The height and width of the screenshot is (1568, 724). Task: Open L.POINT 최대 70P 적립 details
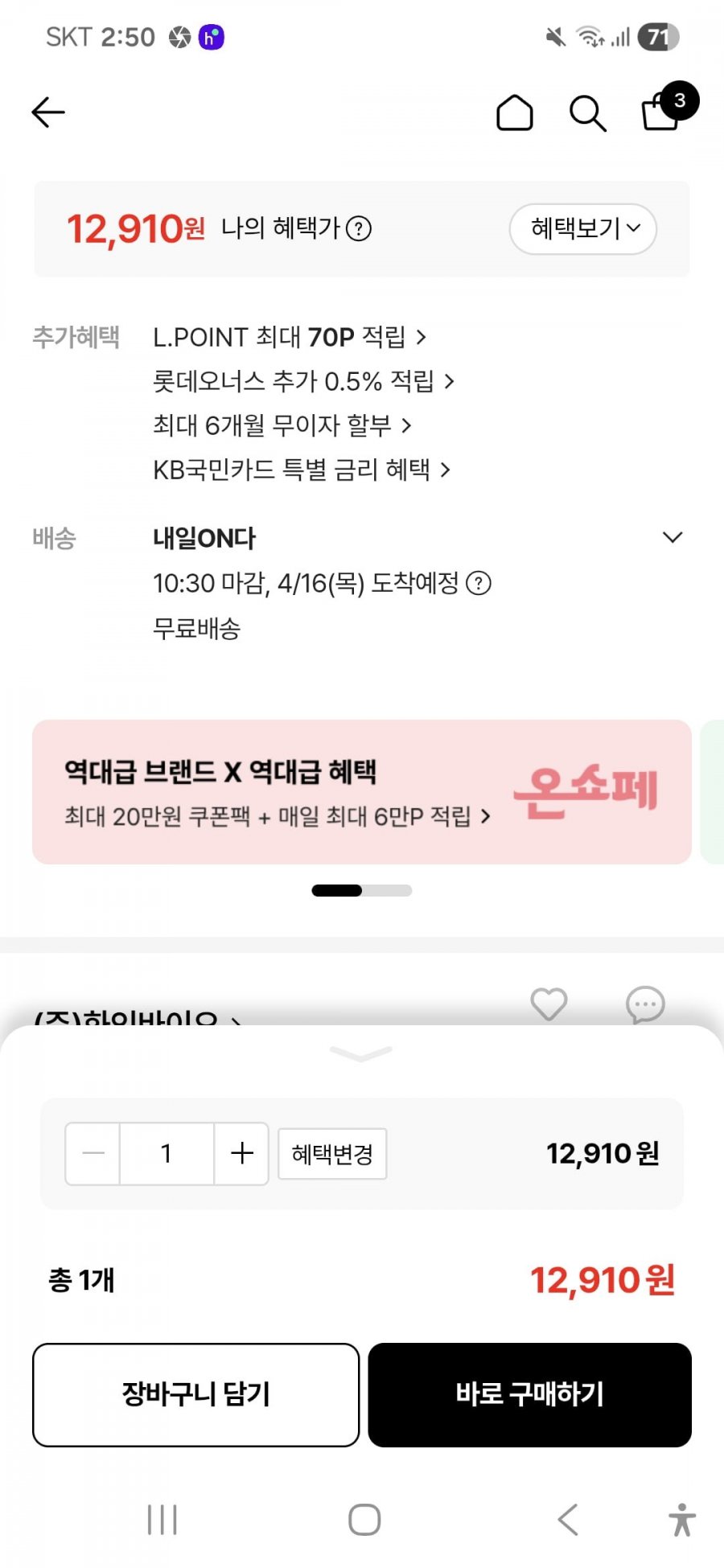pos(290,337)
